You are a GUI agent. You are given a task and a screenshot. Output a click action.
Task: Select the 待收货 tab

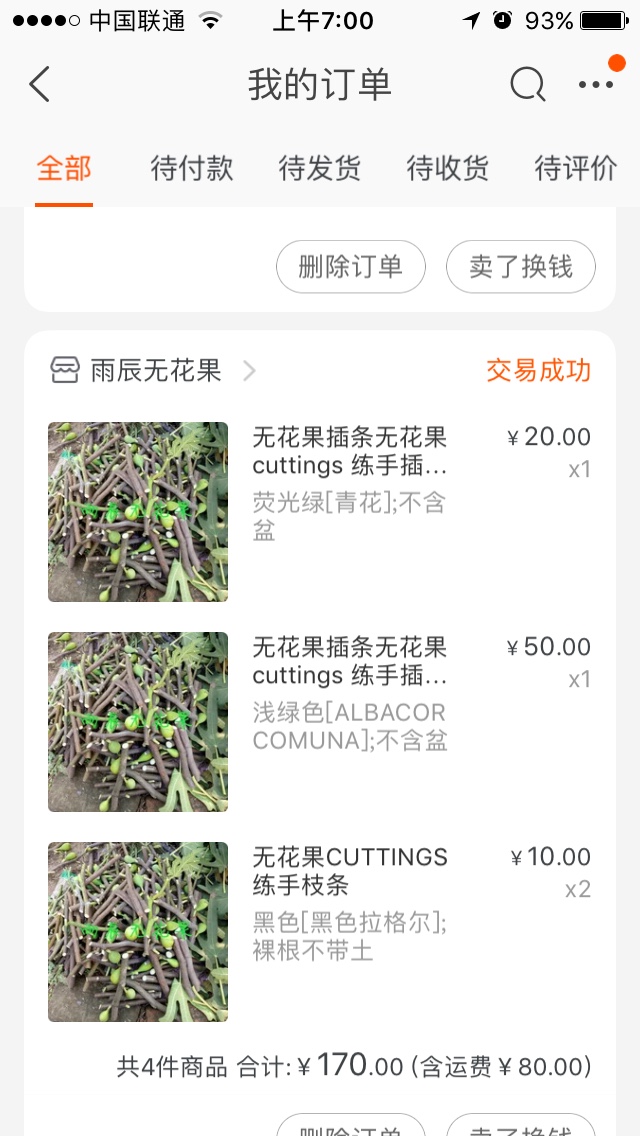pyautogui.click(x=448, y=168)
